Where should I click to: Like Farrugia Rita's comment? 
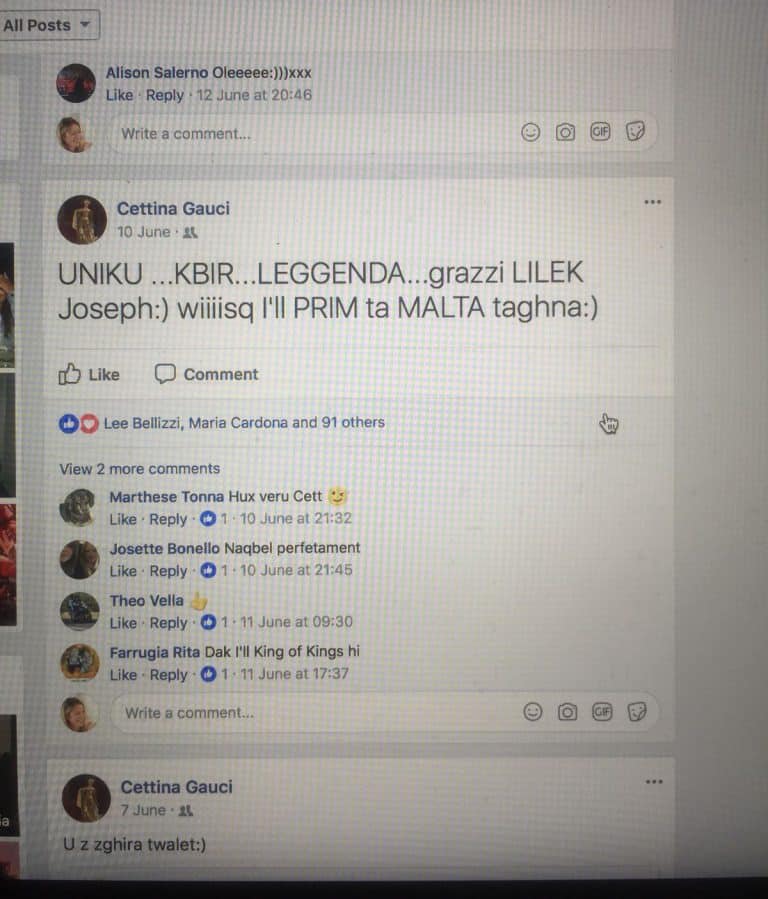click(x=123, y=675)
